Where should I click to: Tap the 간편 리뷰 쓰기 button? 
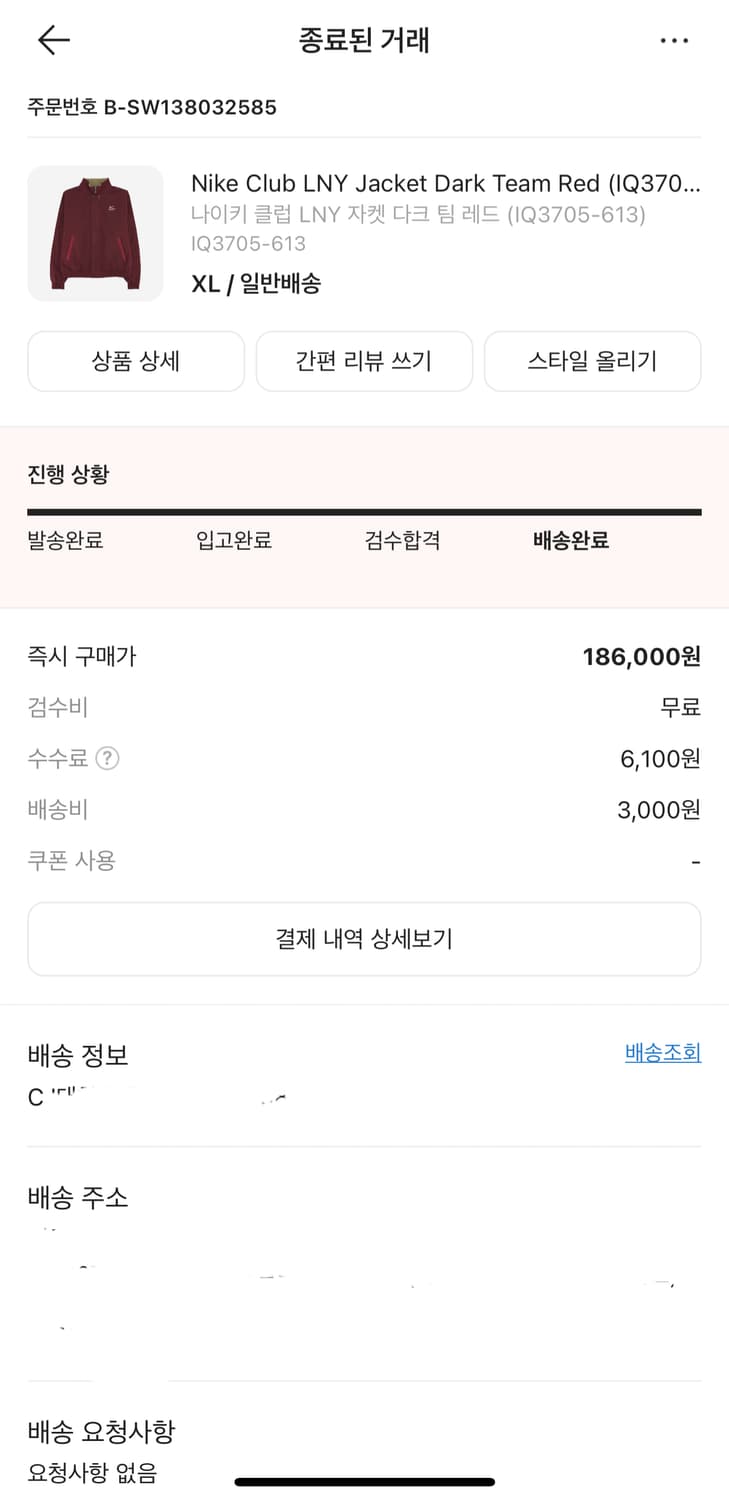coord(364,361)
